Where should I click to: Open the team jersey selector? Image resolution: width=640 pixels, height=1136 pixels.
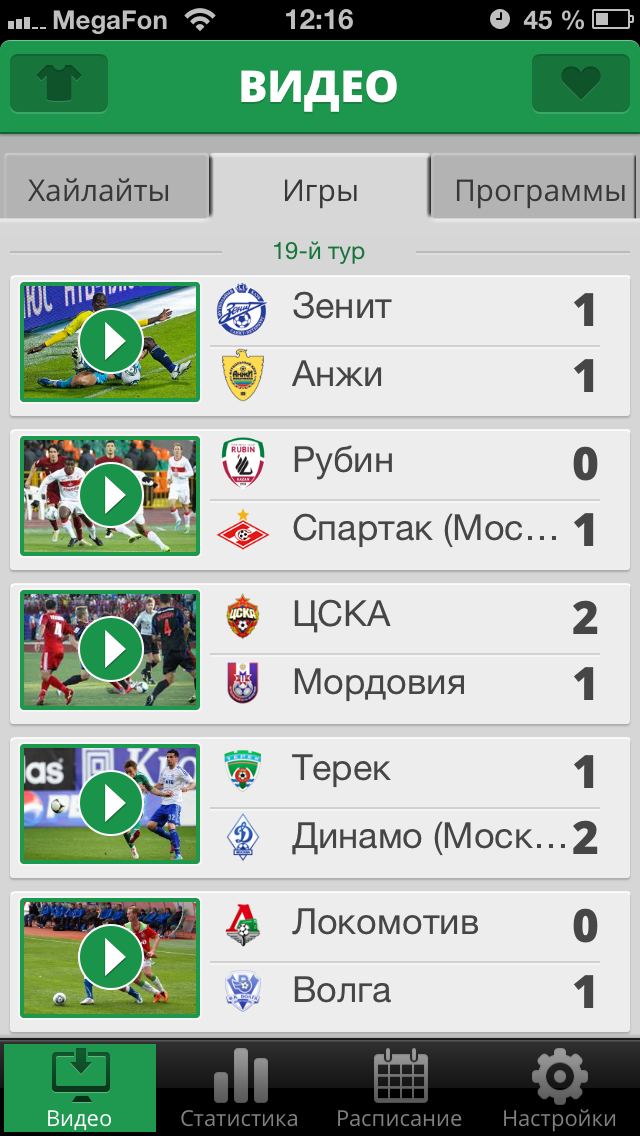[59, 84]
